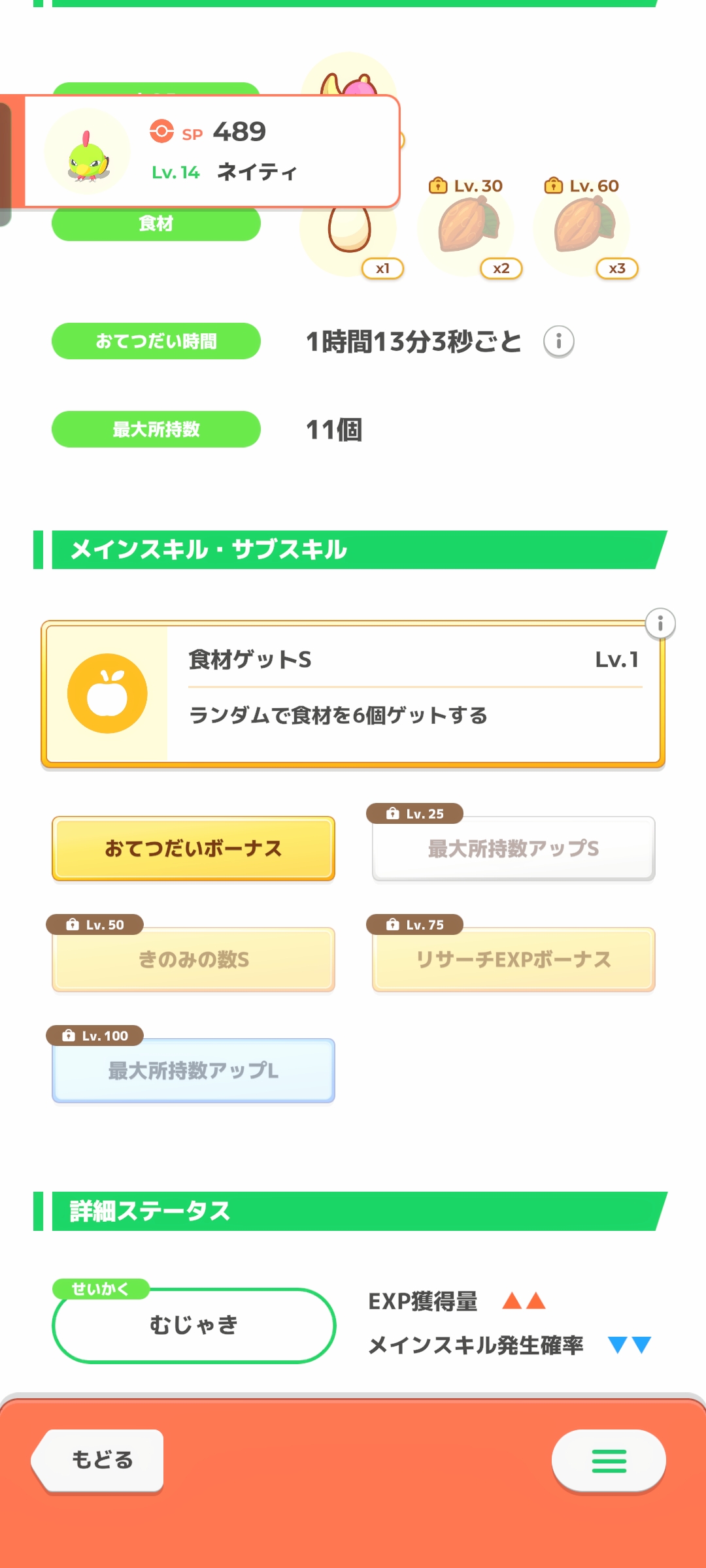The image size is (706, 1568).
Task: Show info about おてつだい時間
Action: 559,341
